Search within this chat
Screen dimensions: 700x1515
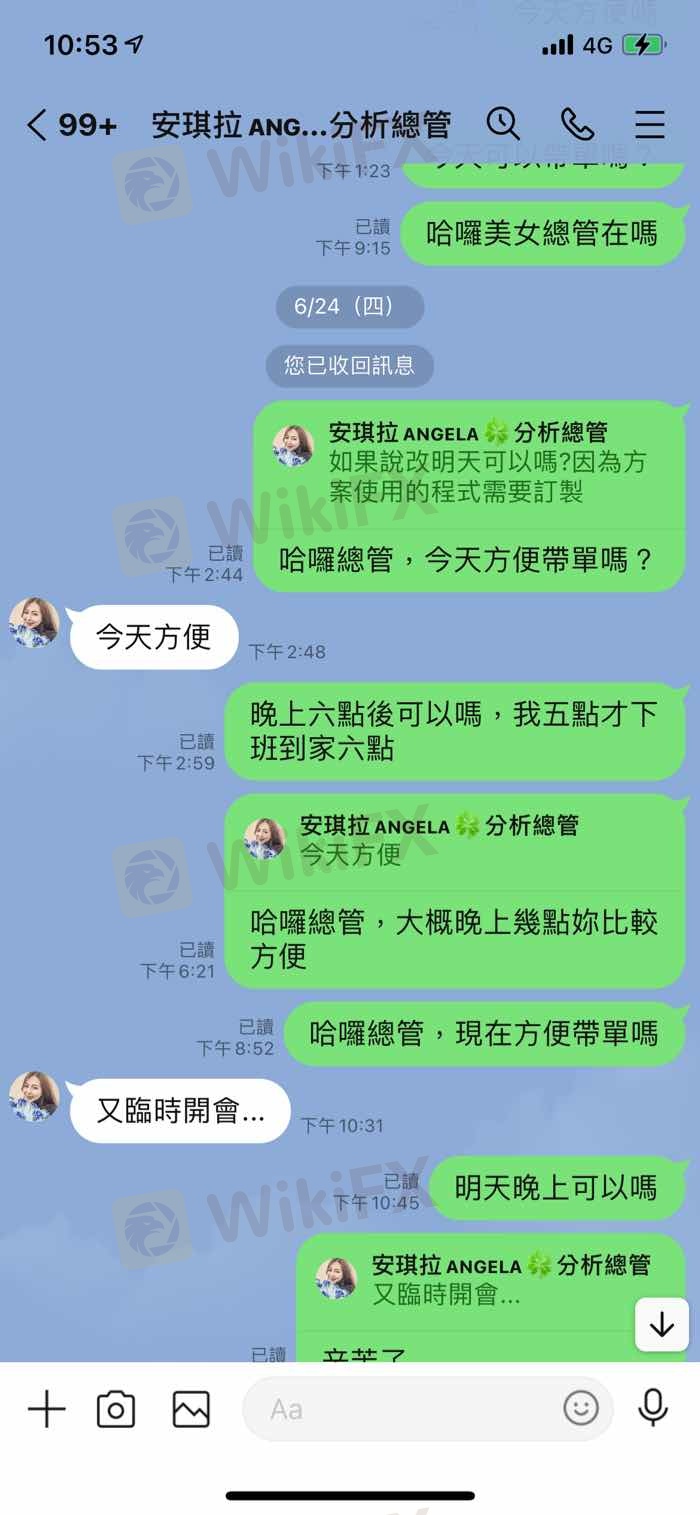(503, 124)
